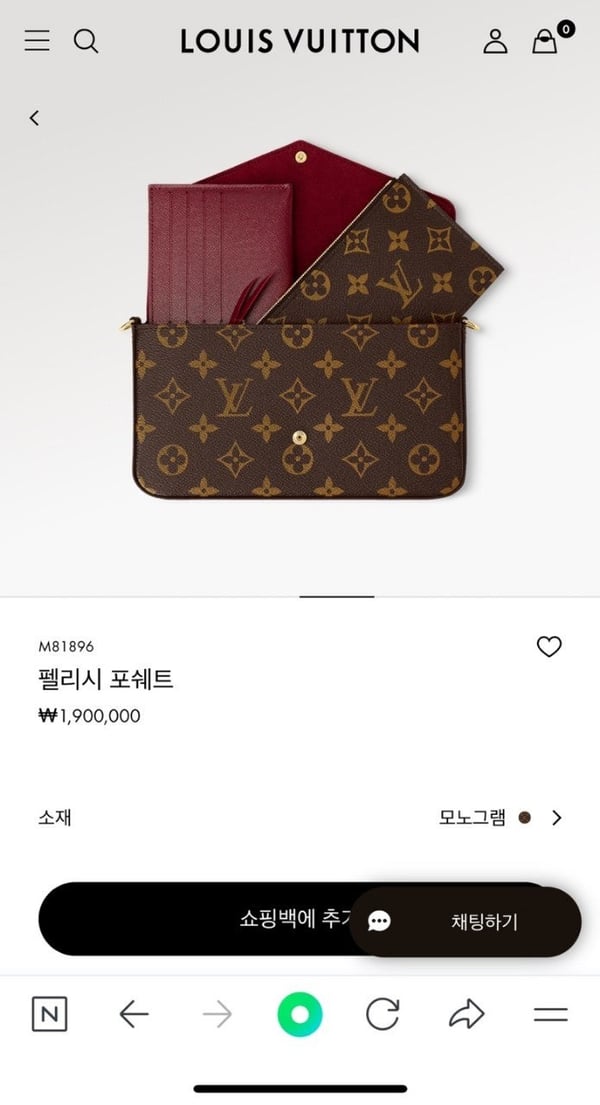The width and height of the screenshot is (600, 1105).
Task: Open the search icon
Action: point(86,41)
